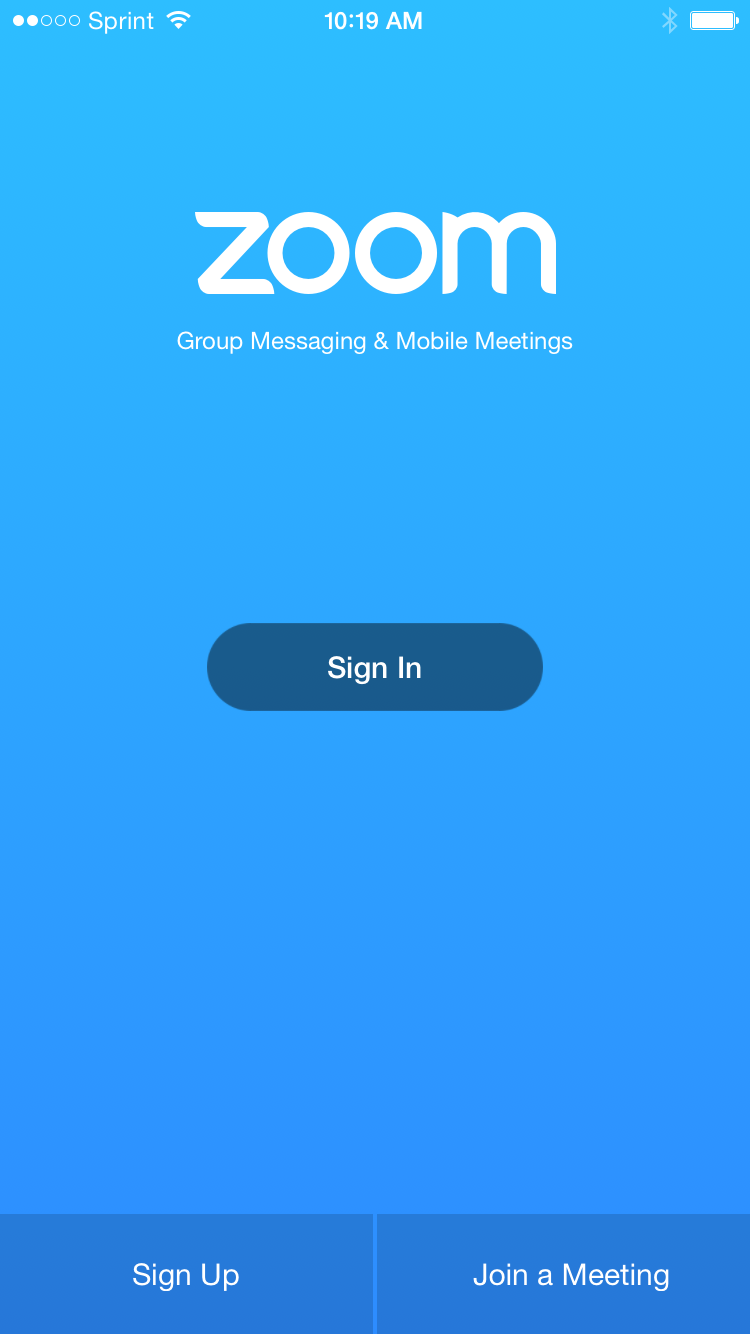Open Sign Up to create an account
750x1334 pixels.
click(186, 1274)
